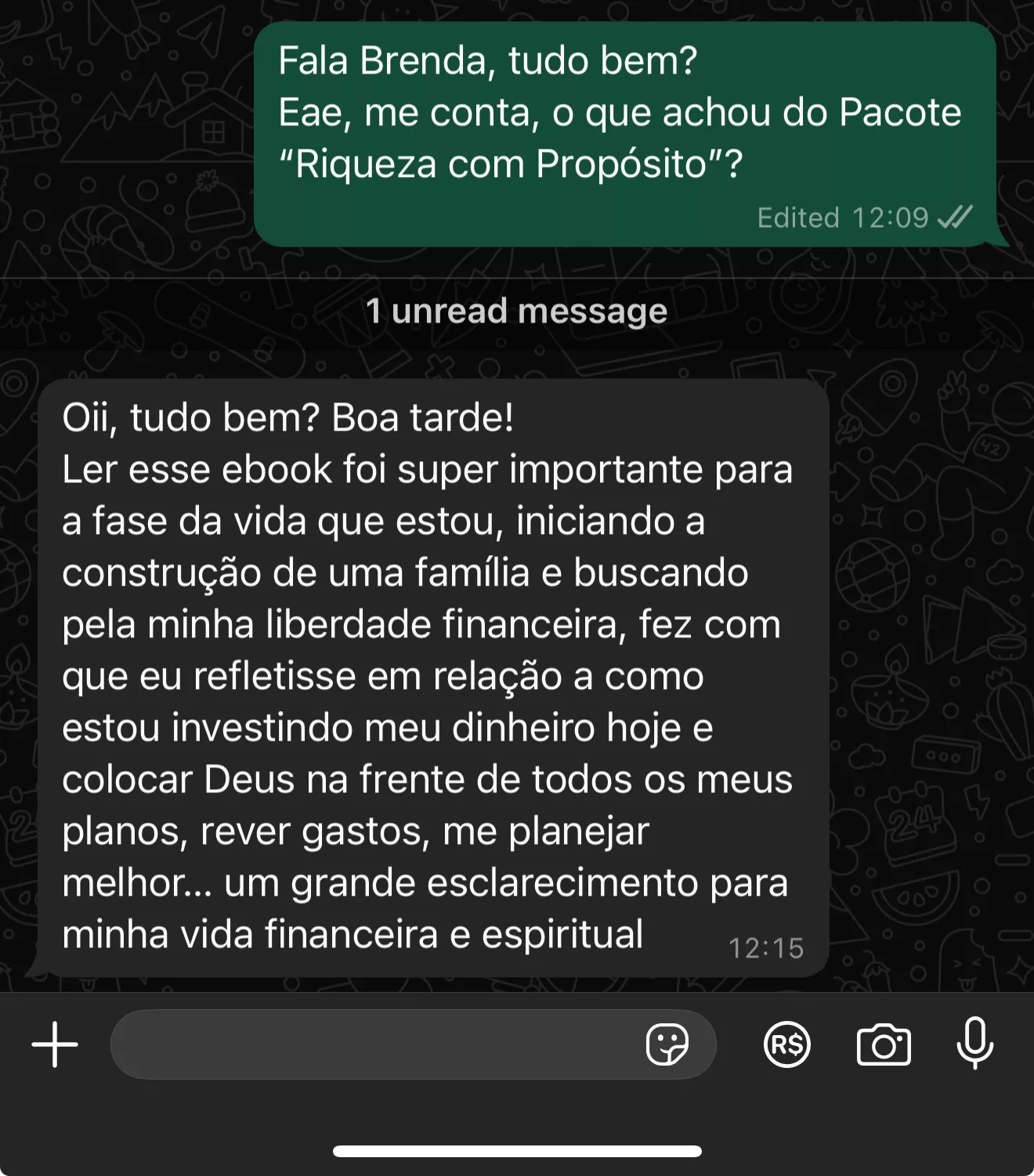
Task: Start recording a voice message
Action: click(975, 1043)
